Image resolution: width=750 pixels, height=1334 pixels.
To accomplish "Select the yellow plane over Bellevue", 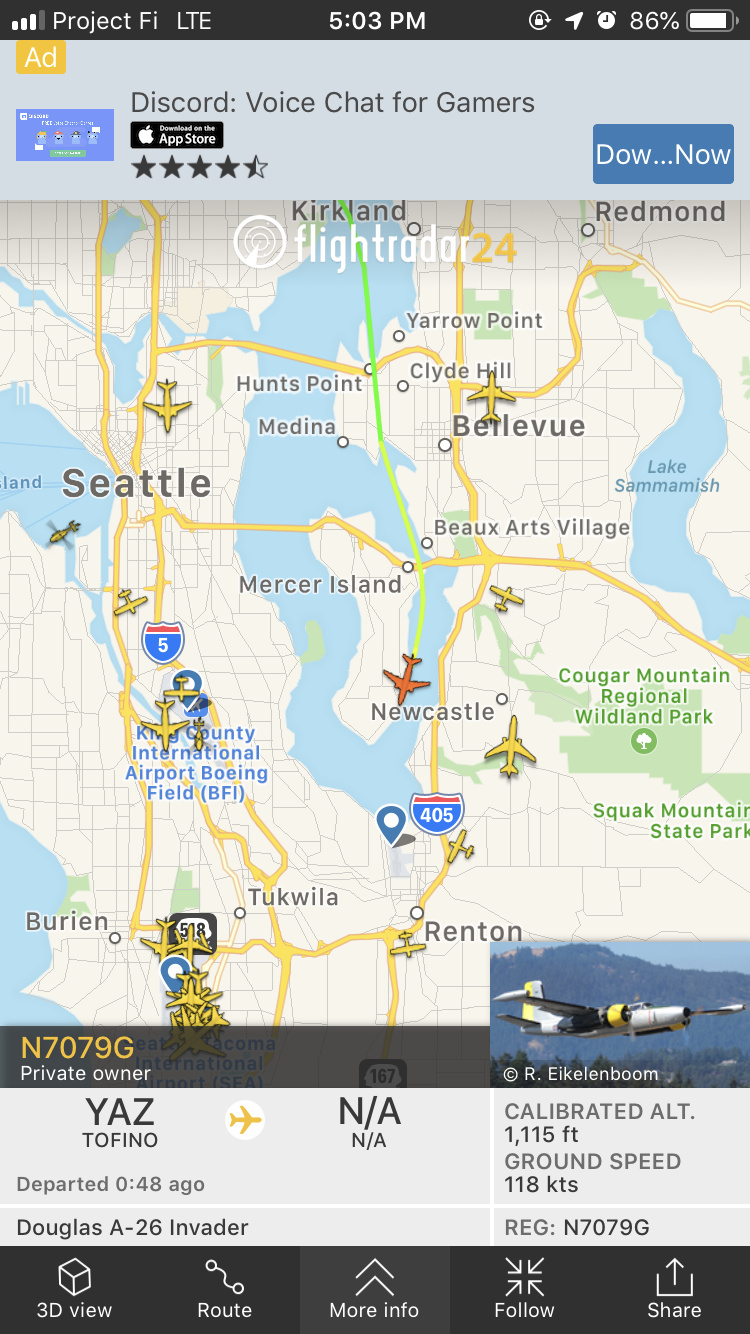I will pos(491,394).
